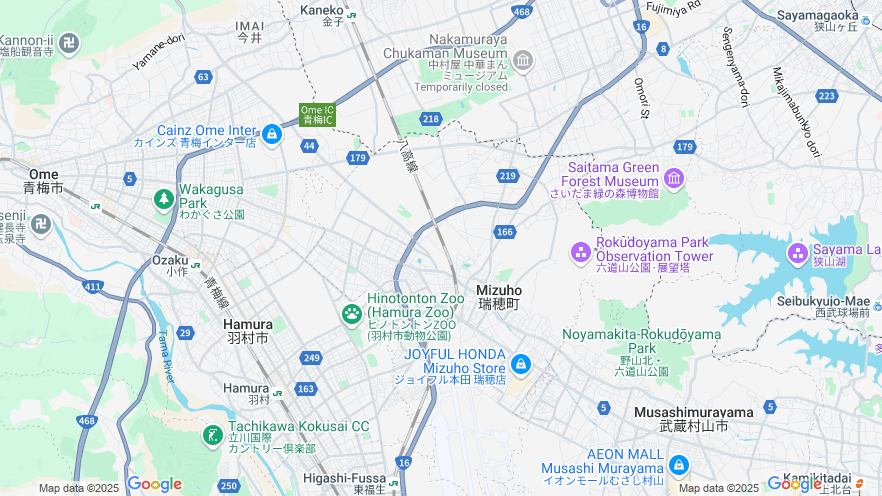Select the Saitama Green Forest Museum marker
This screenshot has height=496, width=882.
coord(673,179)
